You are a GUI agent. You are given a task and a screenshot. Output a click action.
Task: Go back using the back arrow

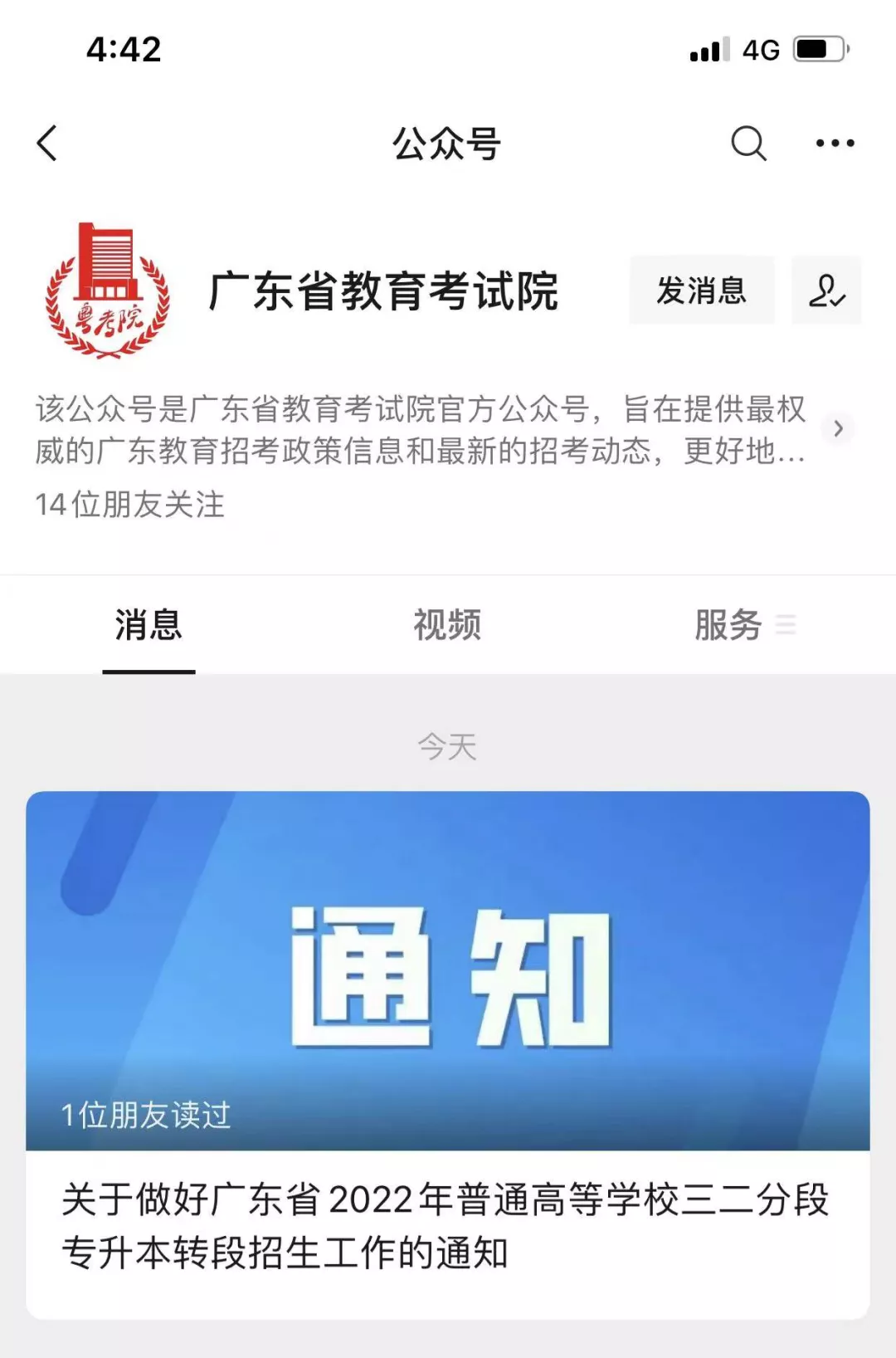tap(48, 143)
